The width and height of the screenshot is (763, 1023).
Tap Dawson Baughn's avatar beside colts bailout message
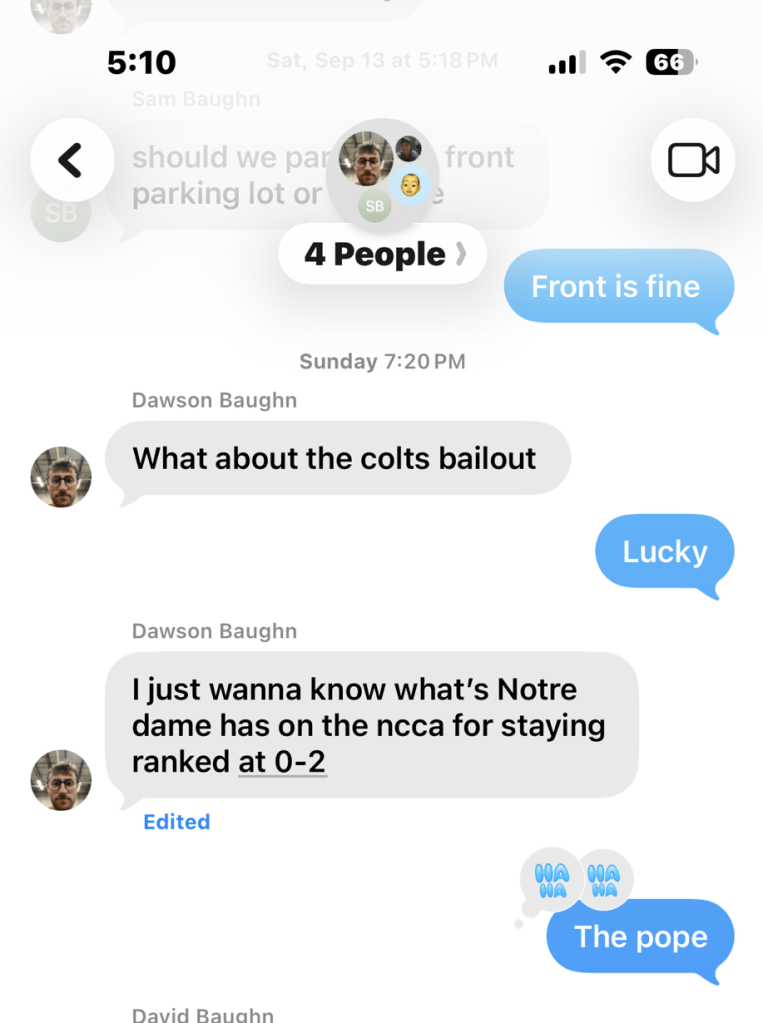61,477
